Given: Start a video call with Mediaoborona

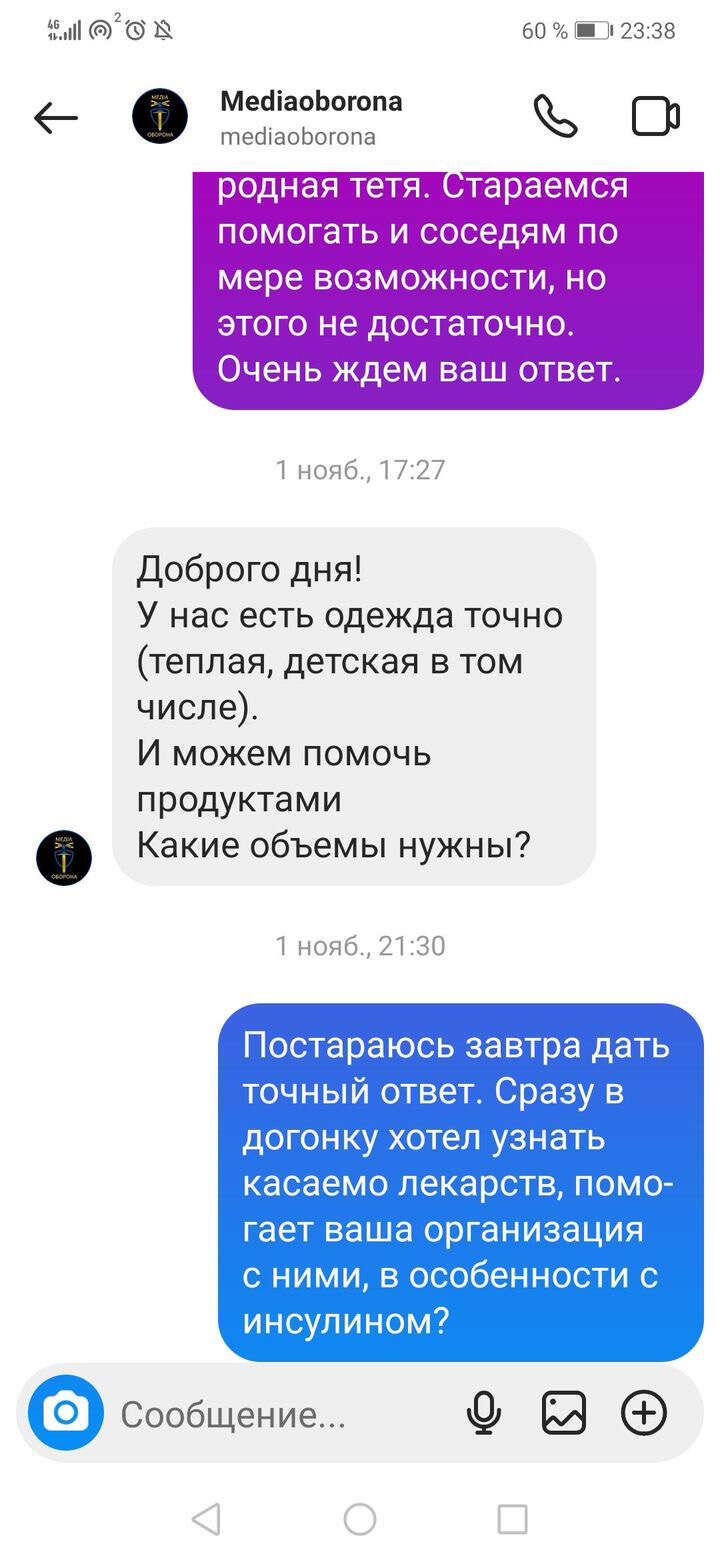Looking at the screenshot, I should click(655, 117).
